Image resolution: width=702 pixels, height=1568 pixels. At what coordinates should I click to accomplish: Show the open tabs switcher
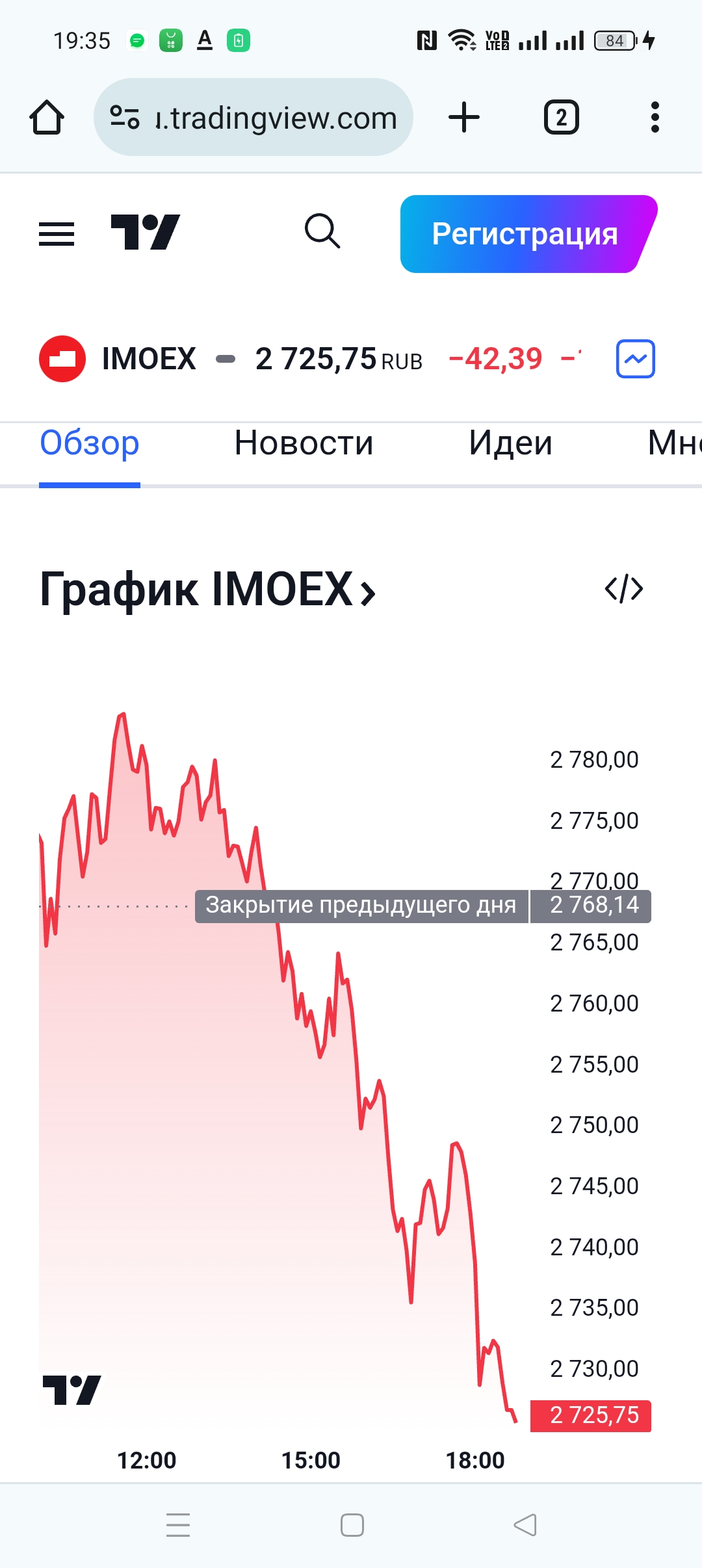click(x=561, y=118)
